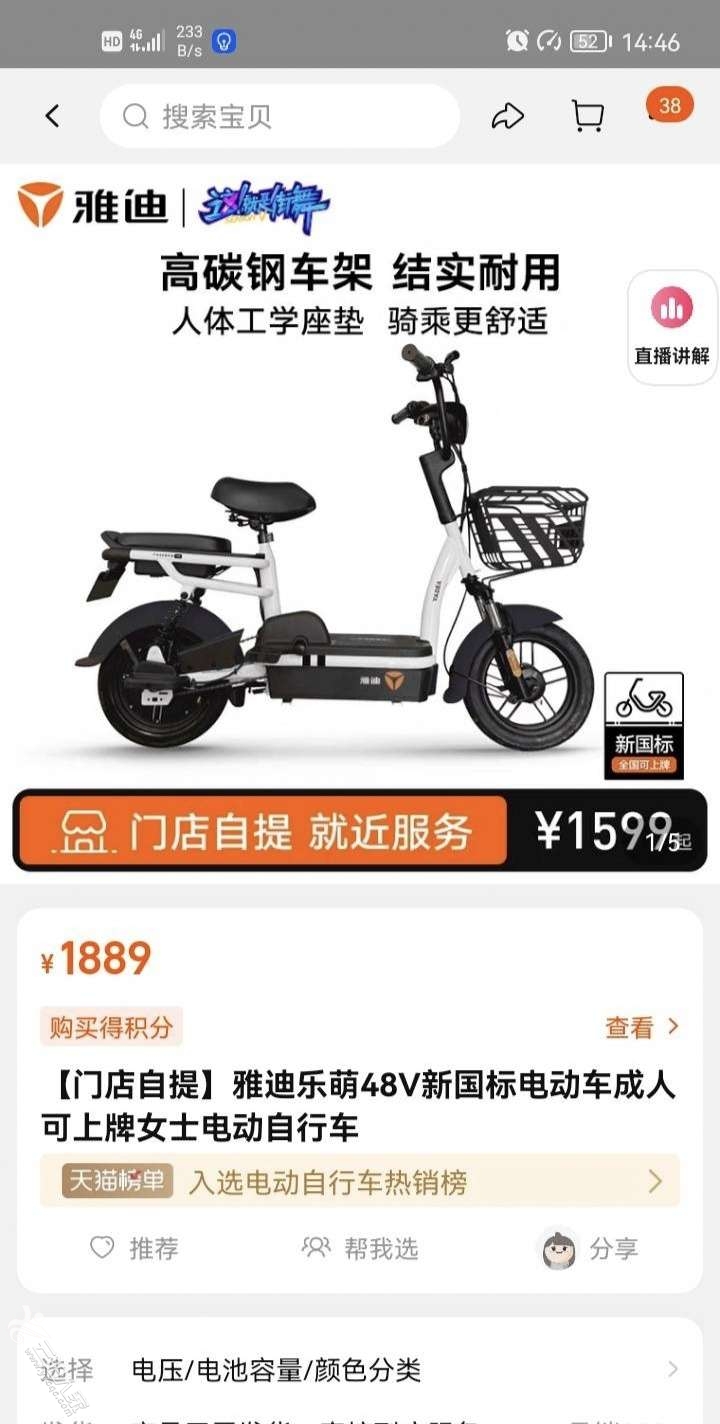Screen dimensions: 720x1424
Task: Open the shopping cart
Action: (x=588, y=116)
